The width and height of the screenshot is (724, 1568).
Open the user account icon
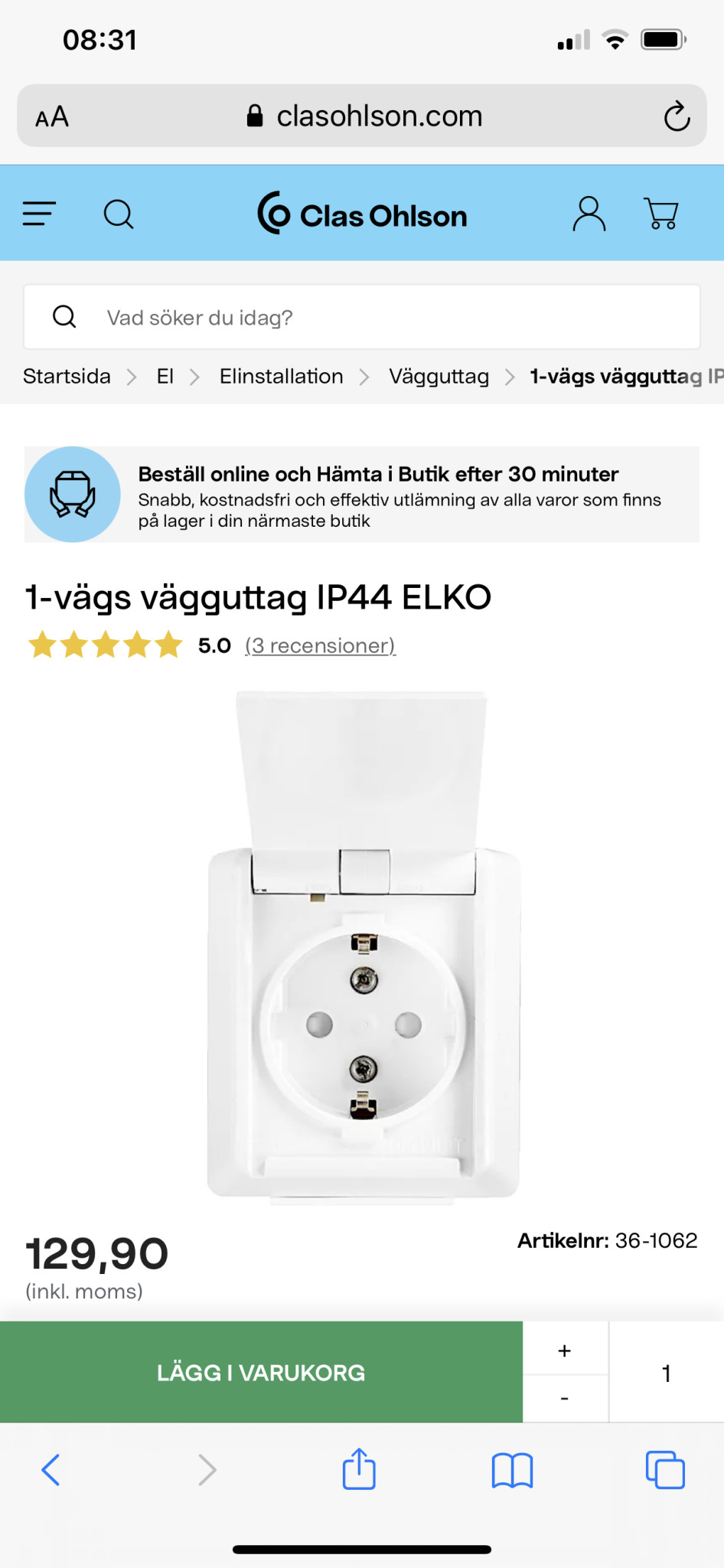coord(589,214)
